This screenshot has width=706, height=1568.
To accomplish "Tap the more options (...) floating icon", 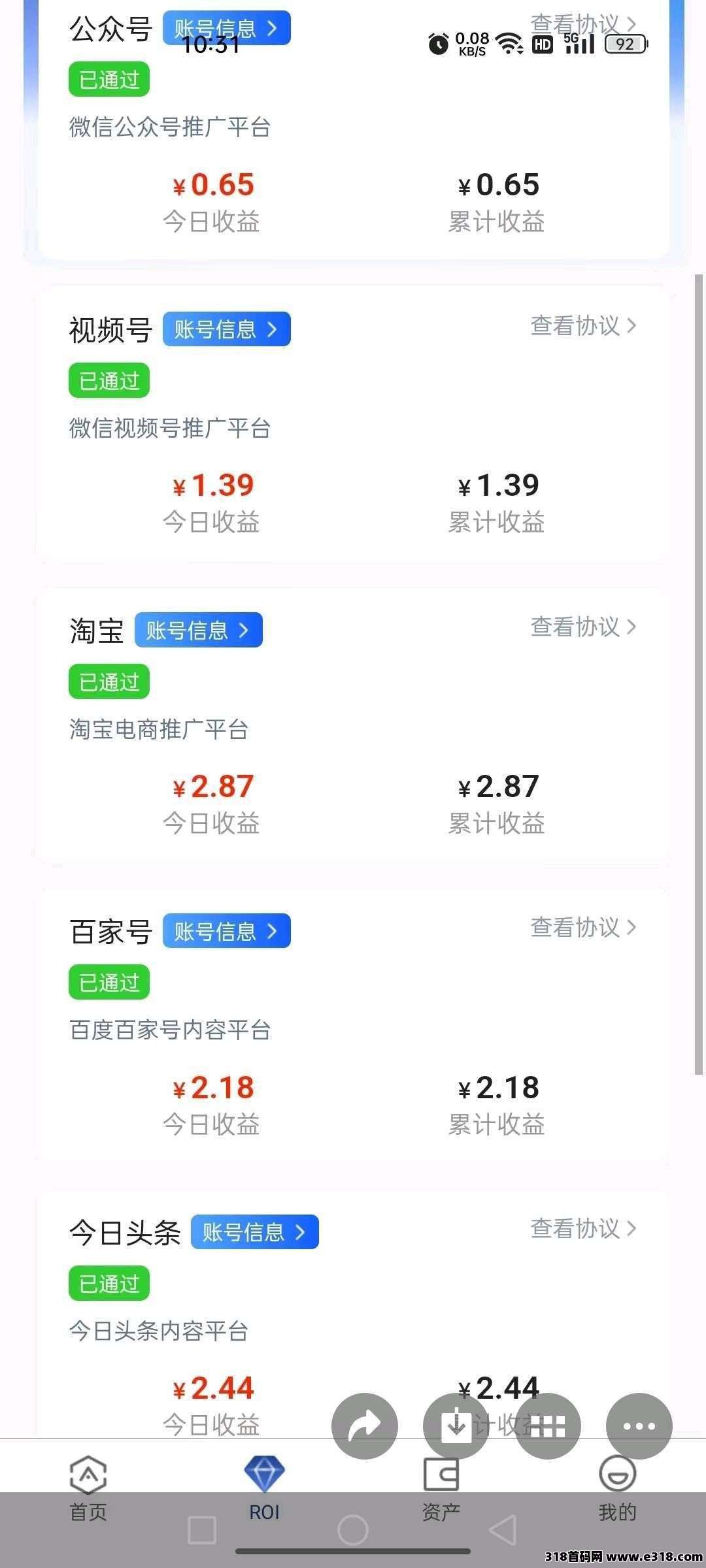I will pyautogui.click(x=639, y=1426).
